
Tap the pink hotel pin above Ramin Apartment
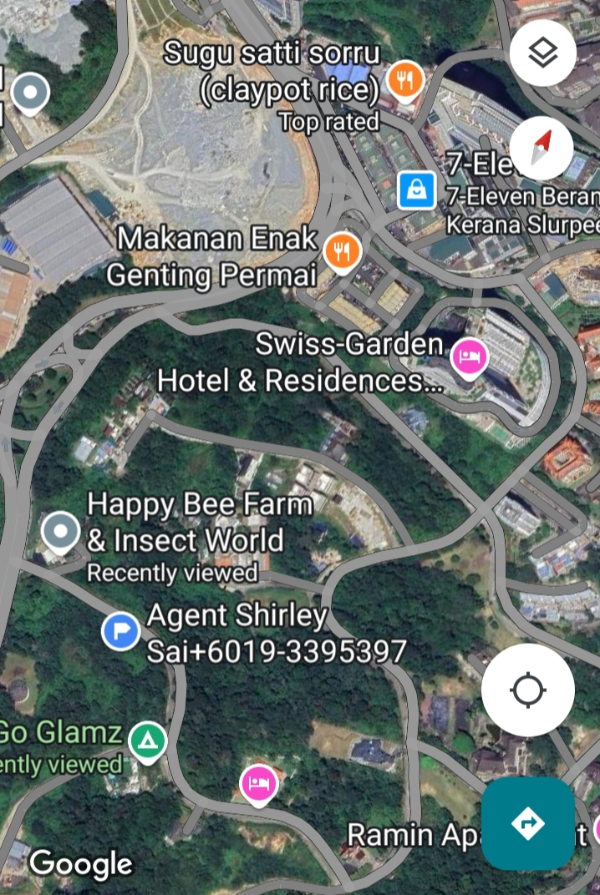pos(259,783)
